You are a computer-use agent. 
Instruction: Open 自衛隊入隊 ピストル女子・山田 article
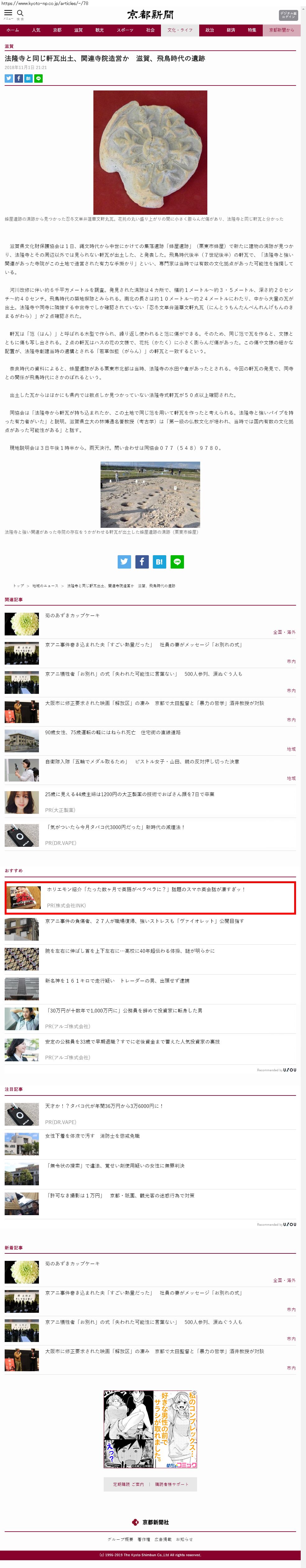click(142, 762)
